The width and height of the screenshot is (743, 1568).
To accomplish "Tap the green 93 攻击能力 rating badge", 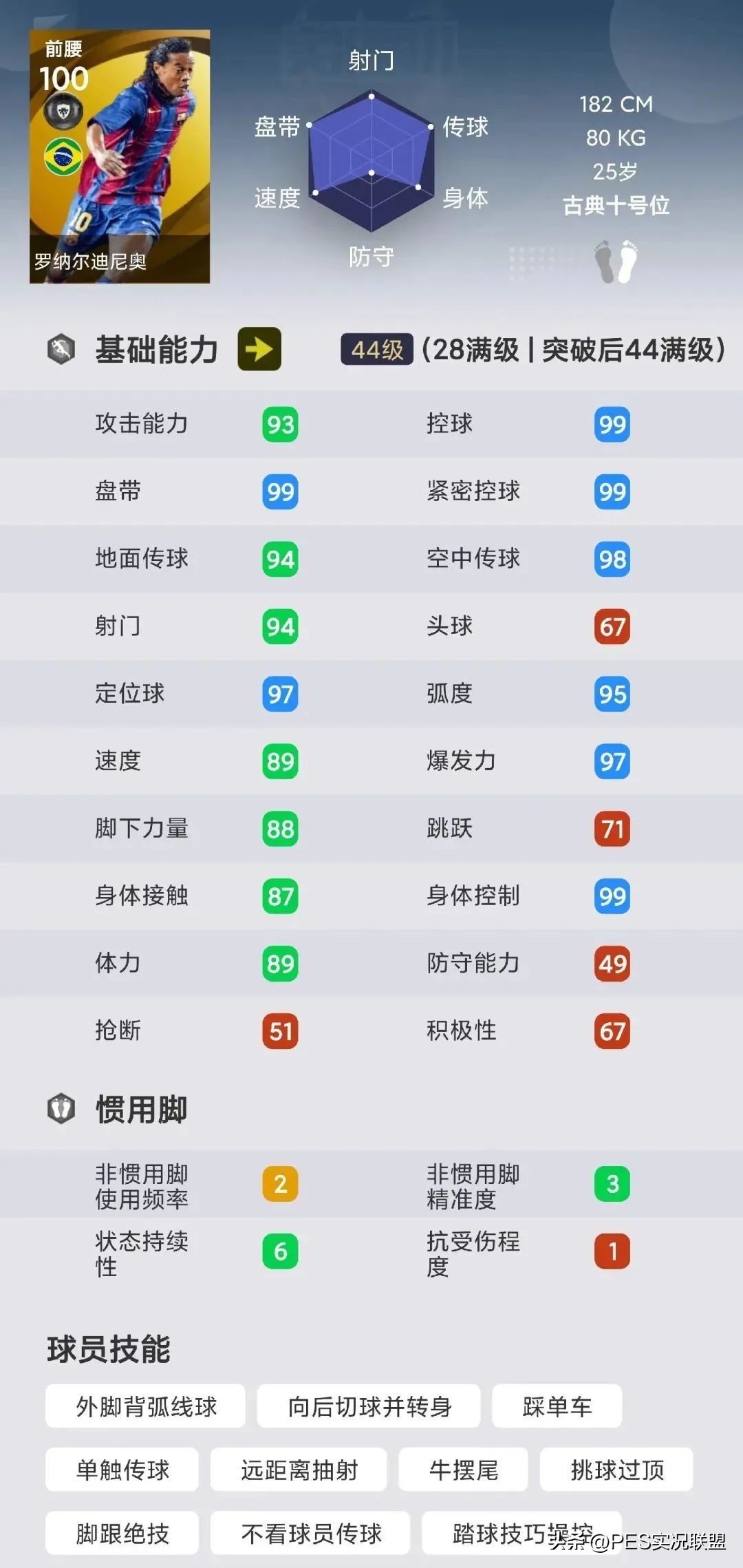I will pyautogui.click(x=279, y=425).
